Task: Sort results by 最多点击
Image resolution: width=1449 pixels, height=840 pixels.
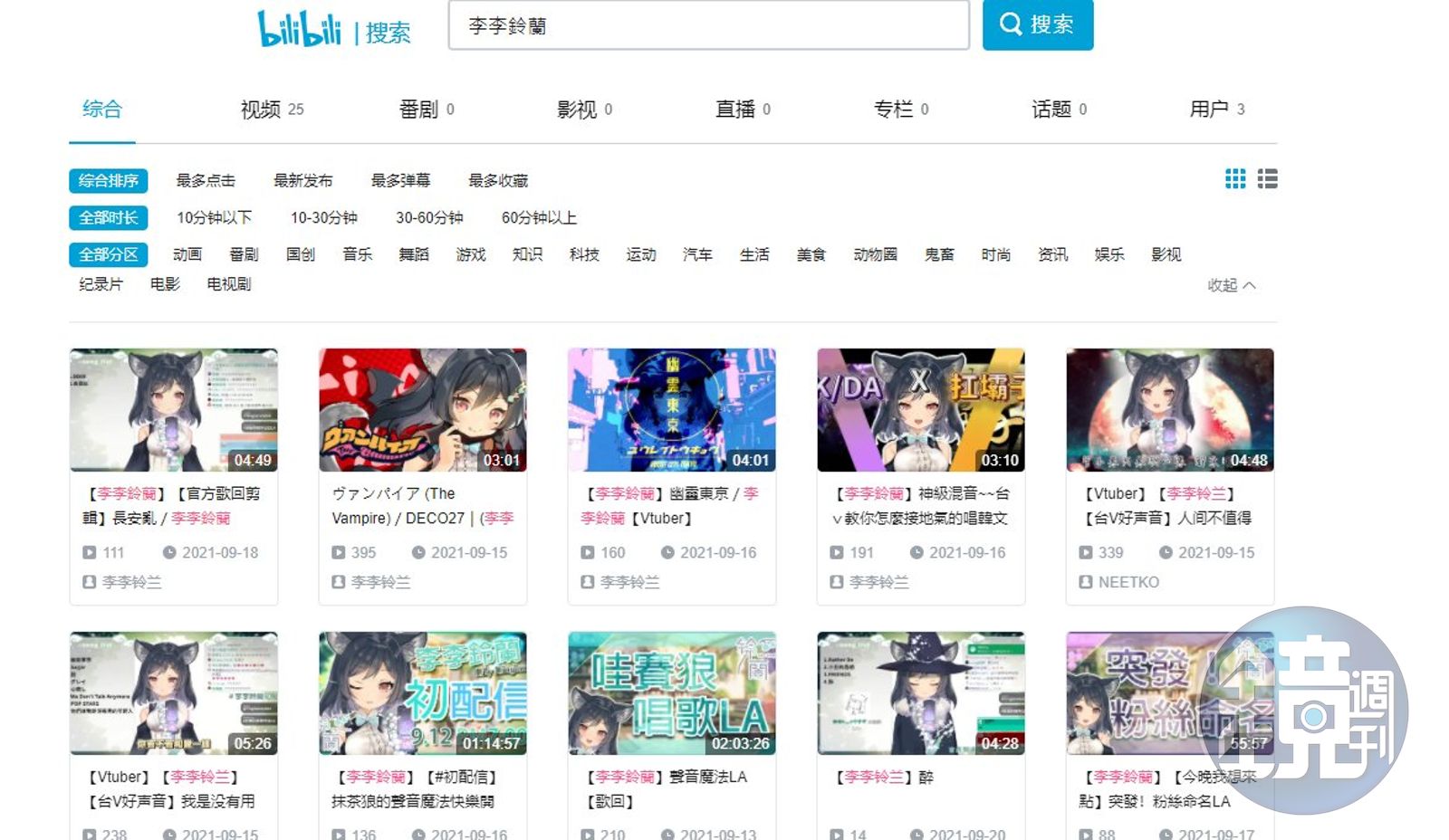Action: click(x=206, y=181)
